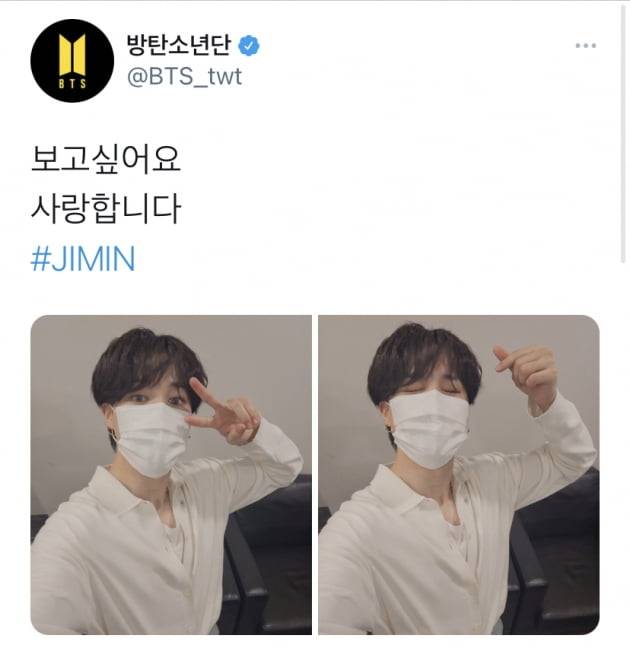Open the BTS profile picture
This screenshot has width=630, height=648.
[x=72, y=61]
